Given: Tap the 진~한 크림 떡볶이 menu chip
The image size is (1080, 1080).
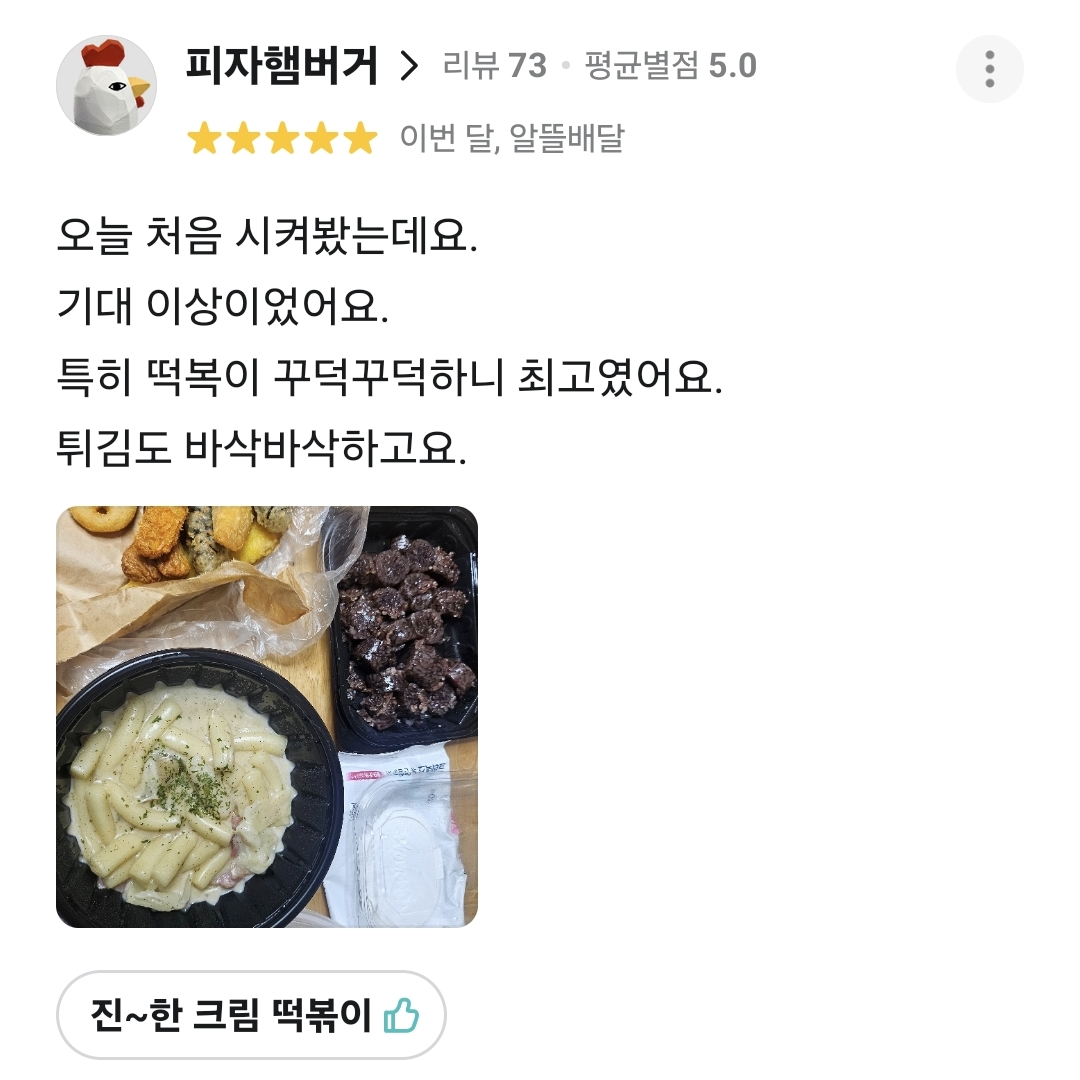Looking at the screenshot, I should coord(250,1016).
